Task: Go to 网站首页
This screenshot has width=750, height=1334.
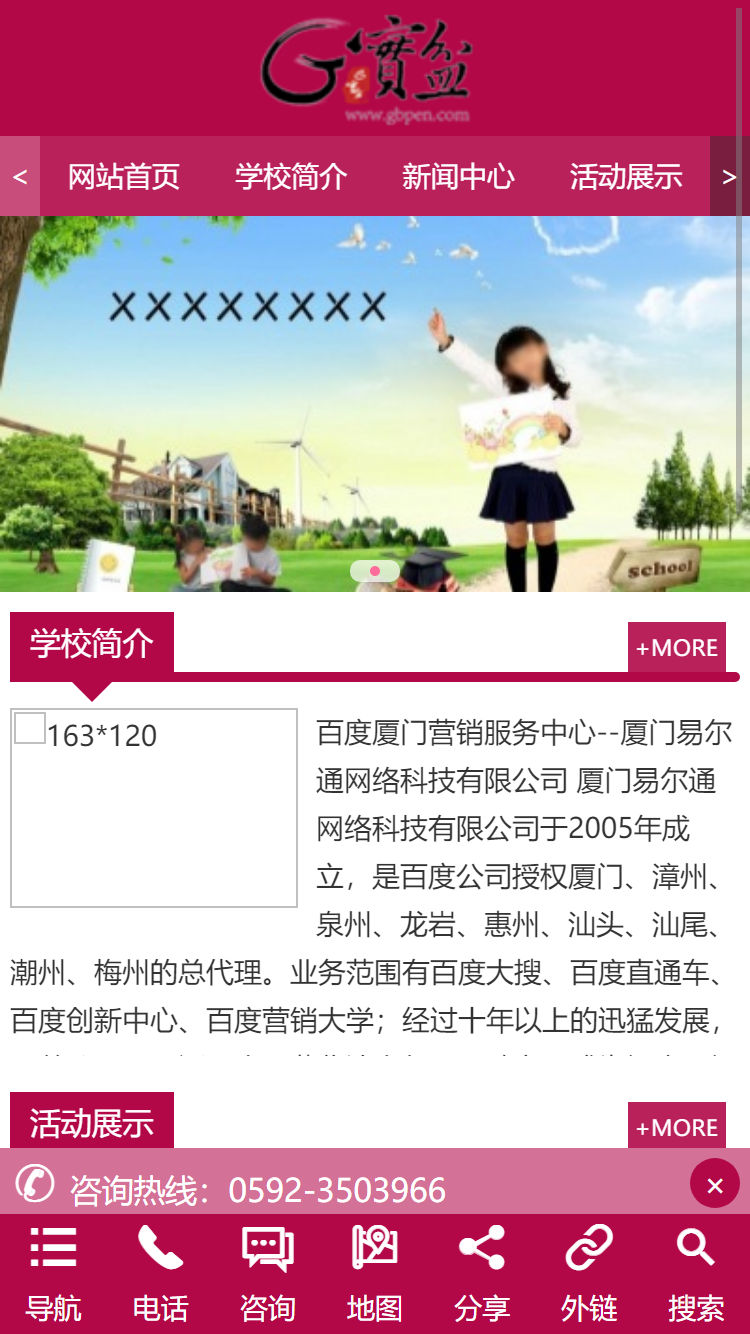Action: (x=124, y=177)
